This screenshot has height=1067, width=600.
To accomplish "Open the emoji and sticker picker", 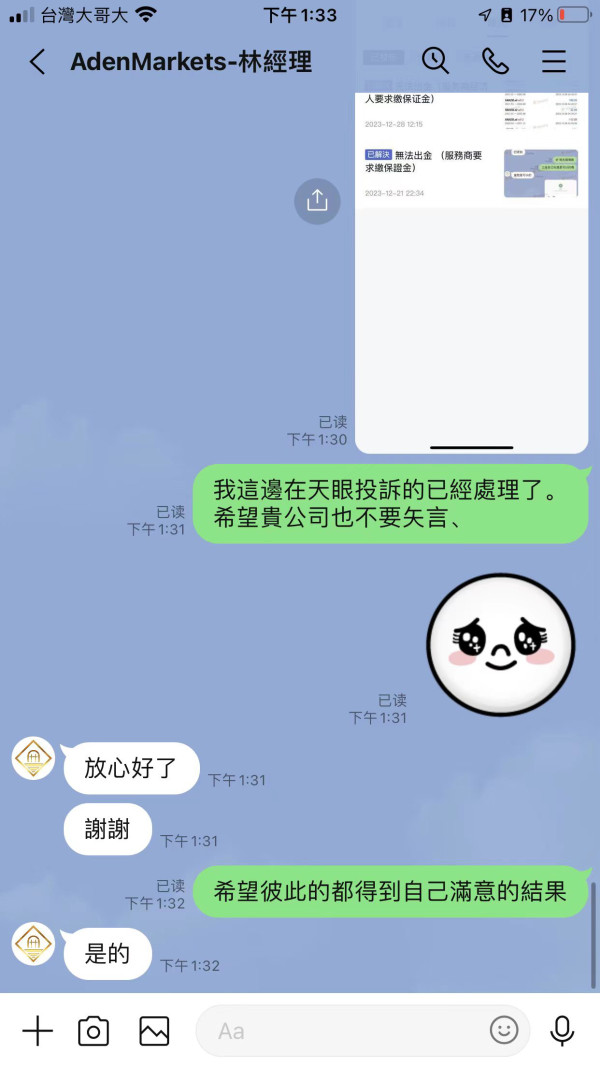I will [503, 1030].
